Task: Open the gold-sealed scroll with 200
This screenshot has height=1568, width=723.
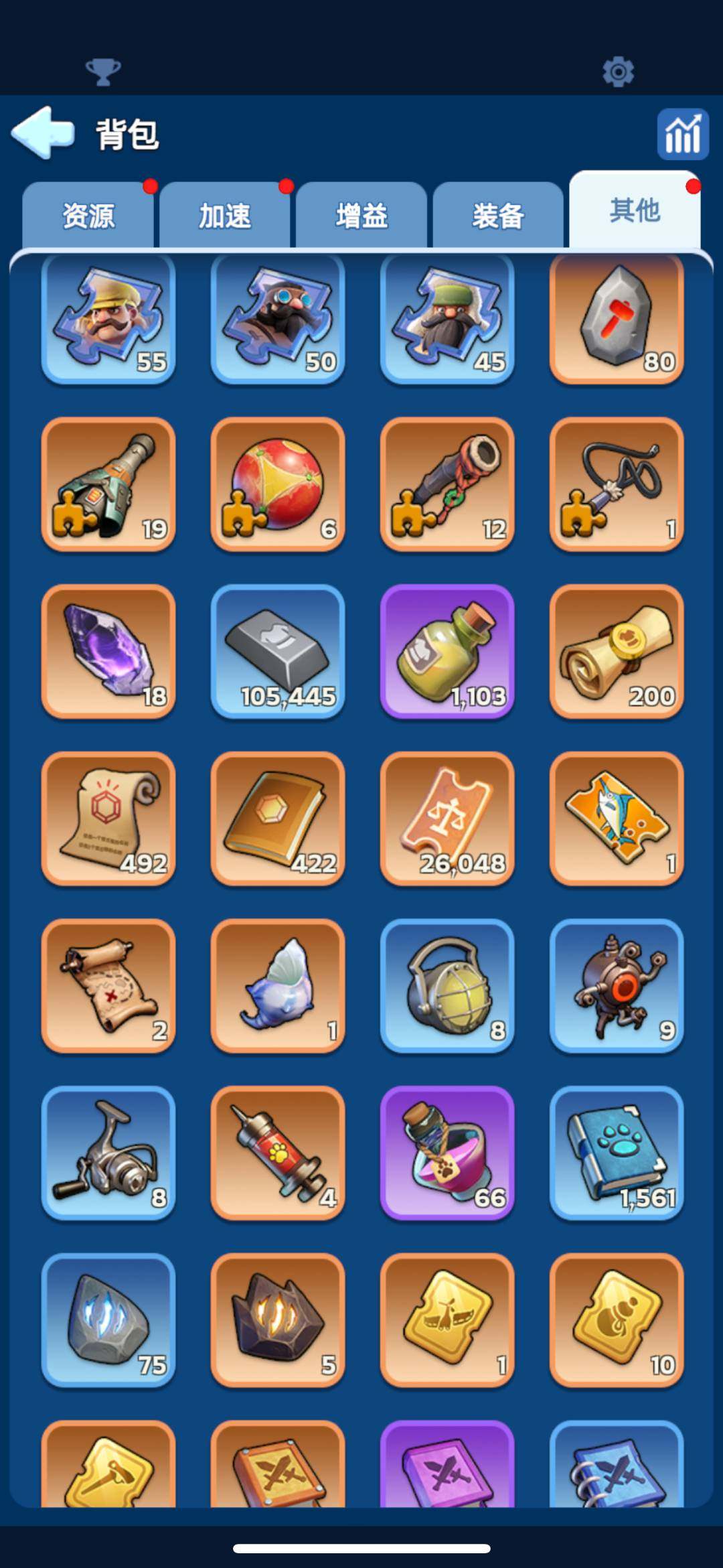Action: click(x=617, y=651)
